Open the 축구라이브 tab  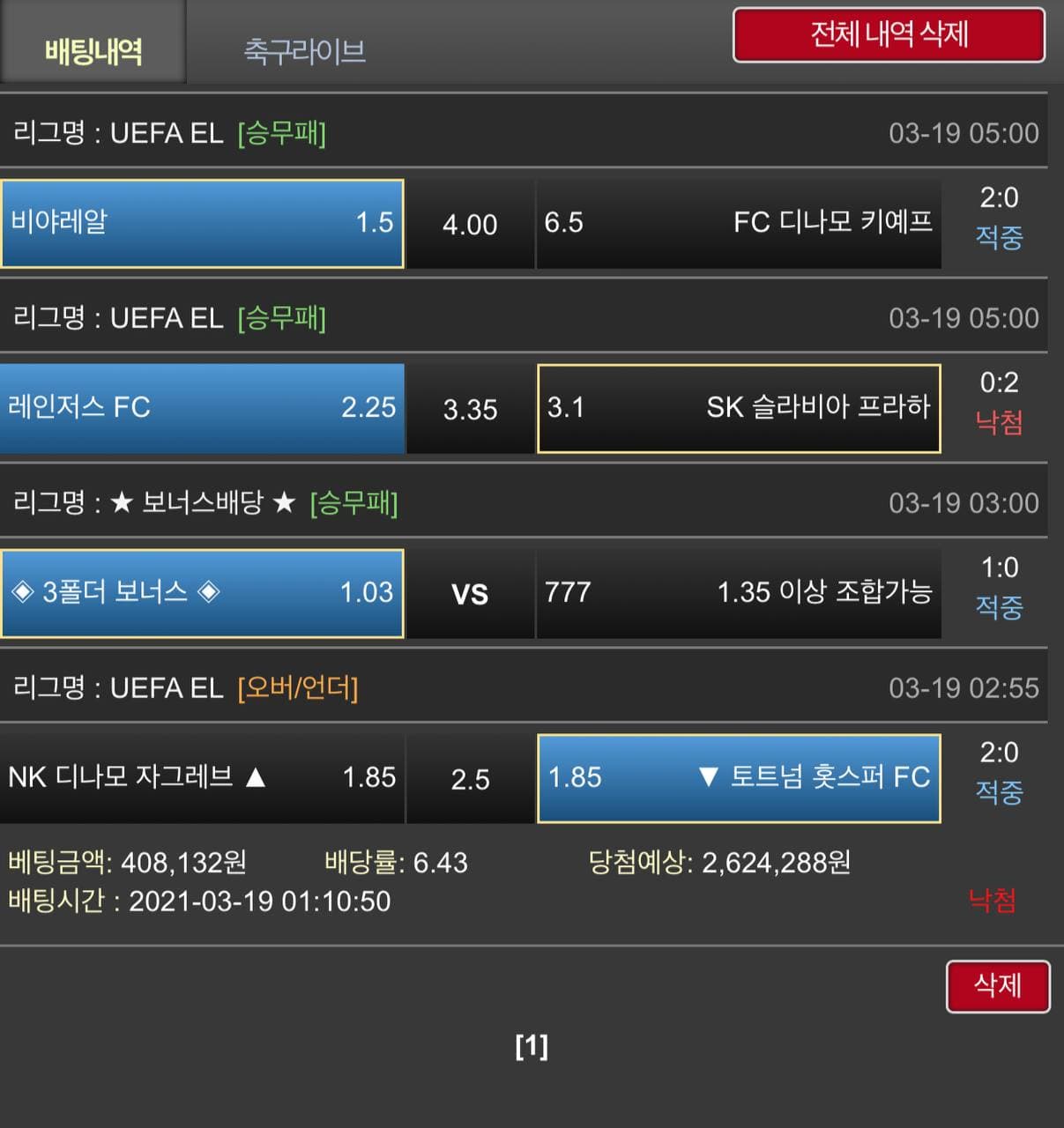[304, 50]
